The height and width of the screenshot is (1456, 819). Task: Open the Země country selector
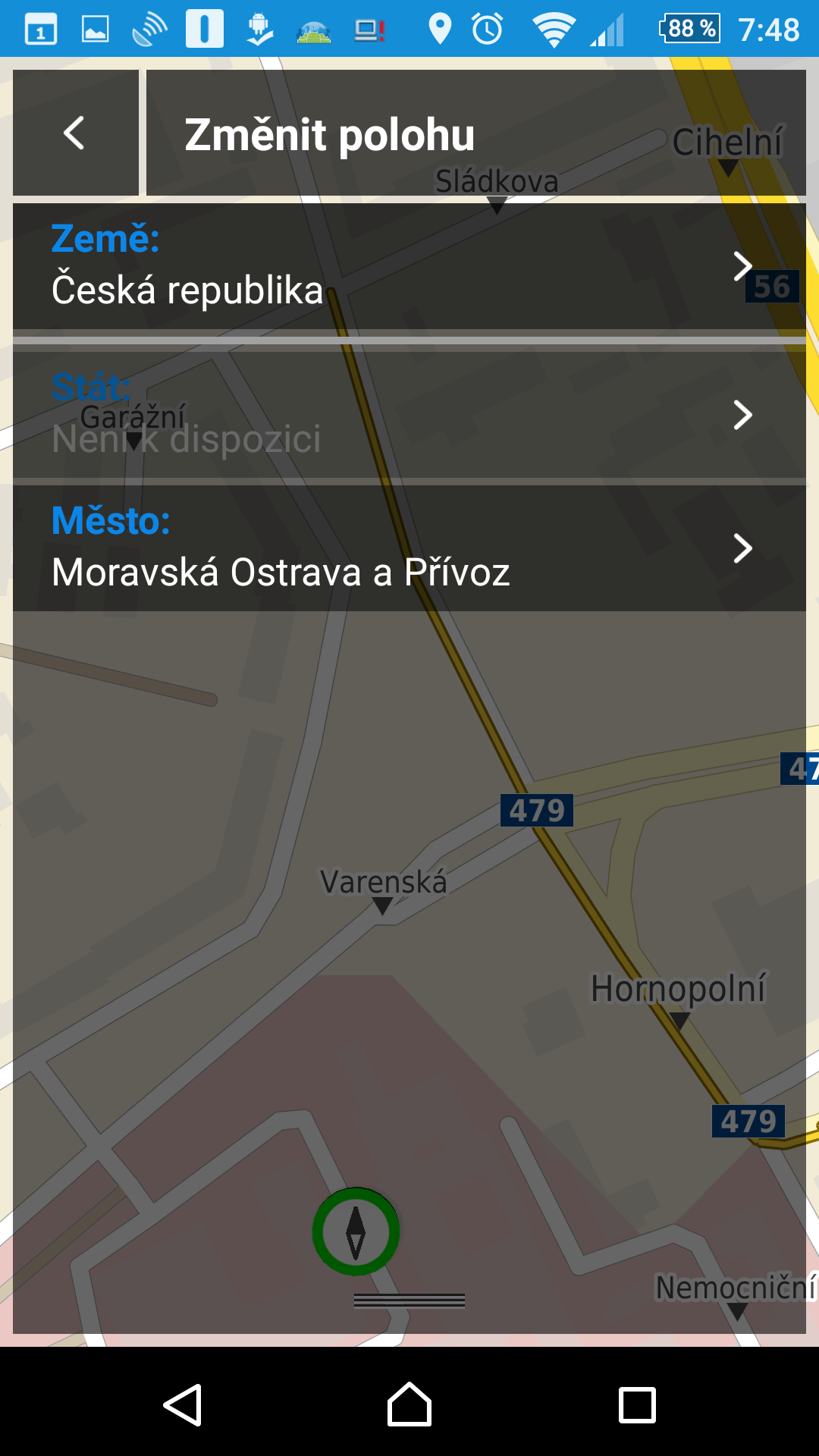pyautogui.click(x=409, y=266)
